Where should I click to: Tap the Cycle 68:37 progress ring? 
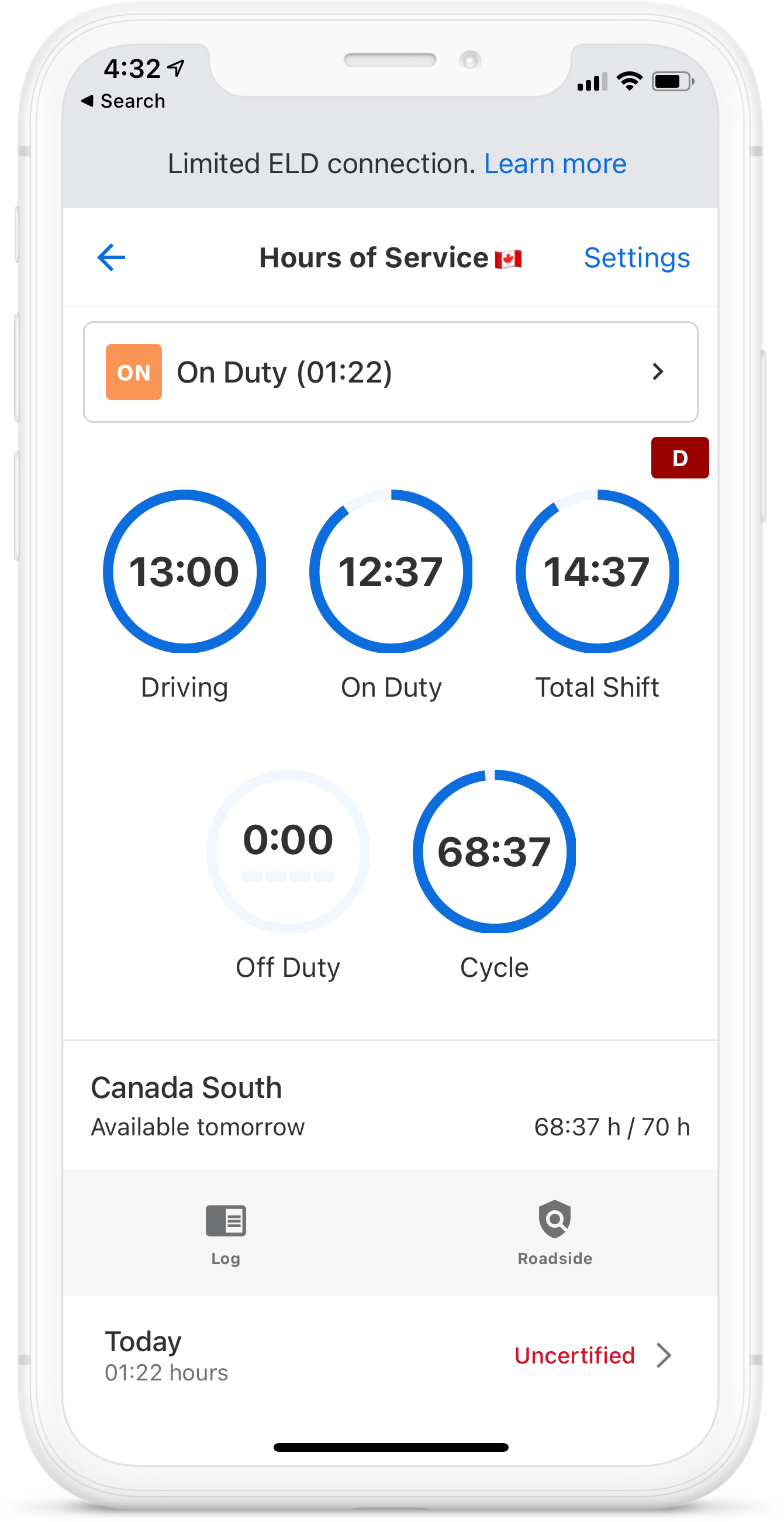[x=495, y=851]
